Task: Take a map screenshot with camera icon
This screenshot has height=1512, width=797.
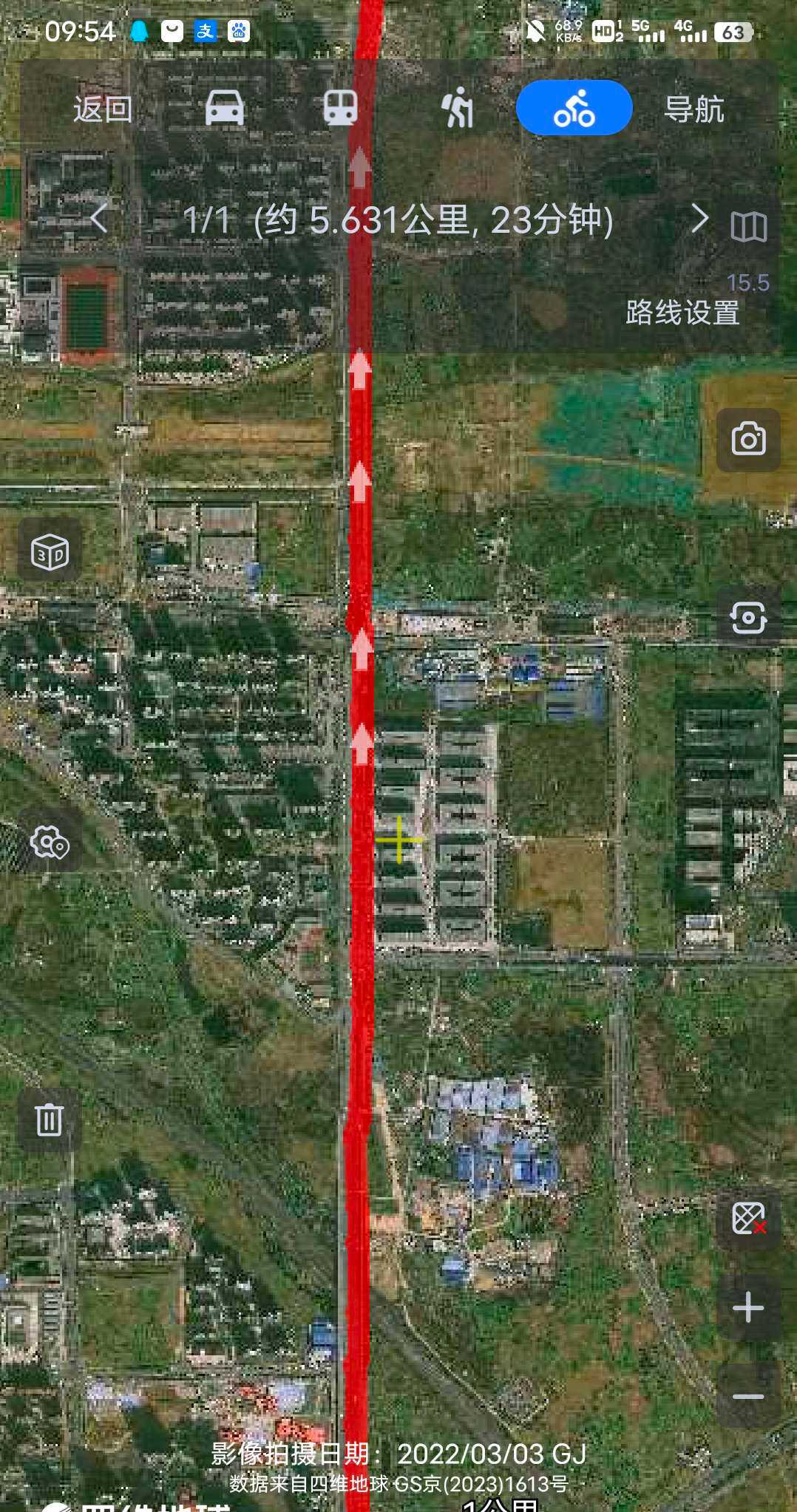Action: (x=748, y=440)
